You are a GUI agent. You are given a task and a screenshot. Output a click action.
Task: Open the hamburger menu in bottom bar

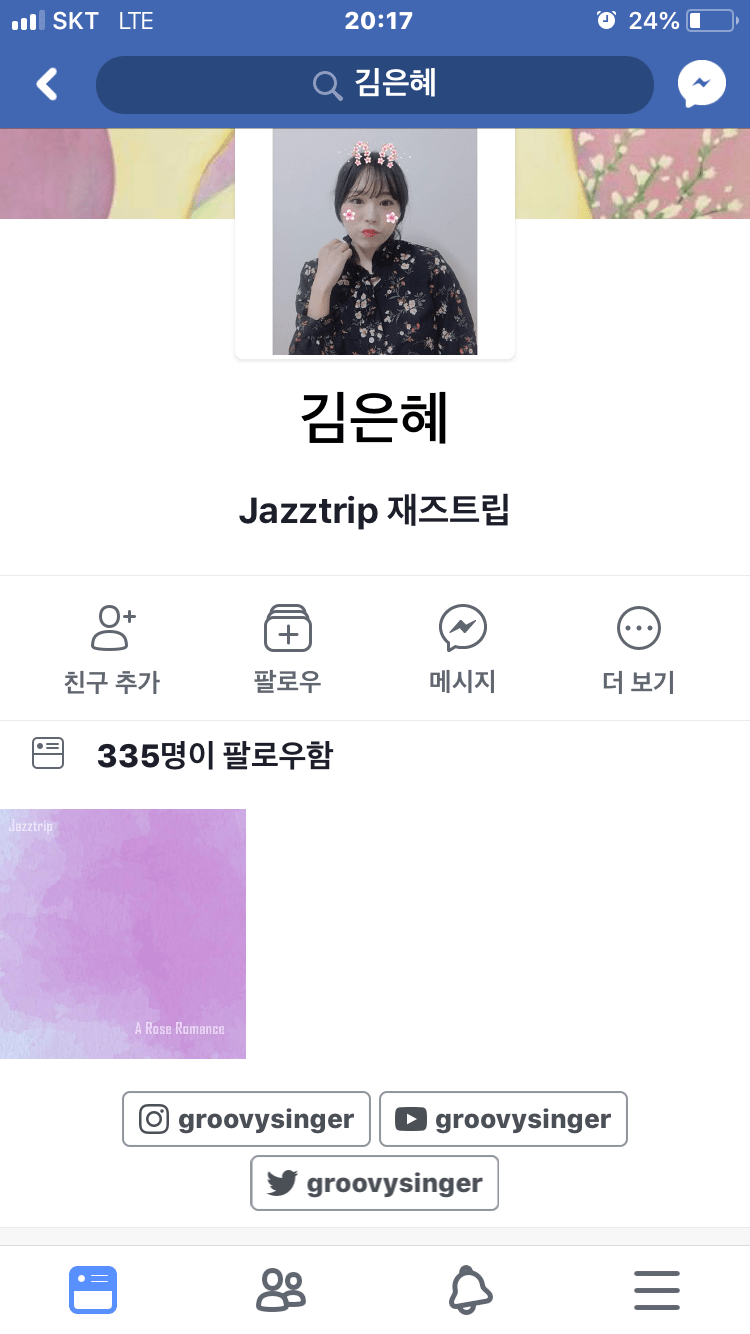pos(657,1290)
